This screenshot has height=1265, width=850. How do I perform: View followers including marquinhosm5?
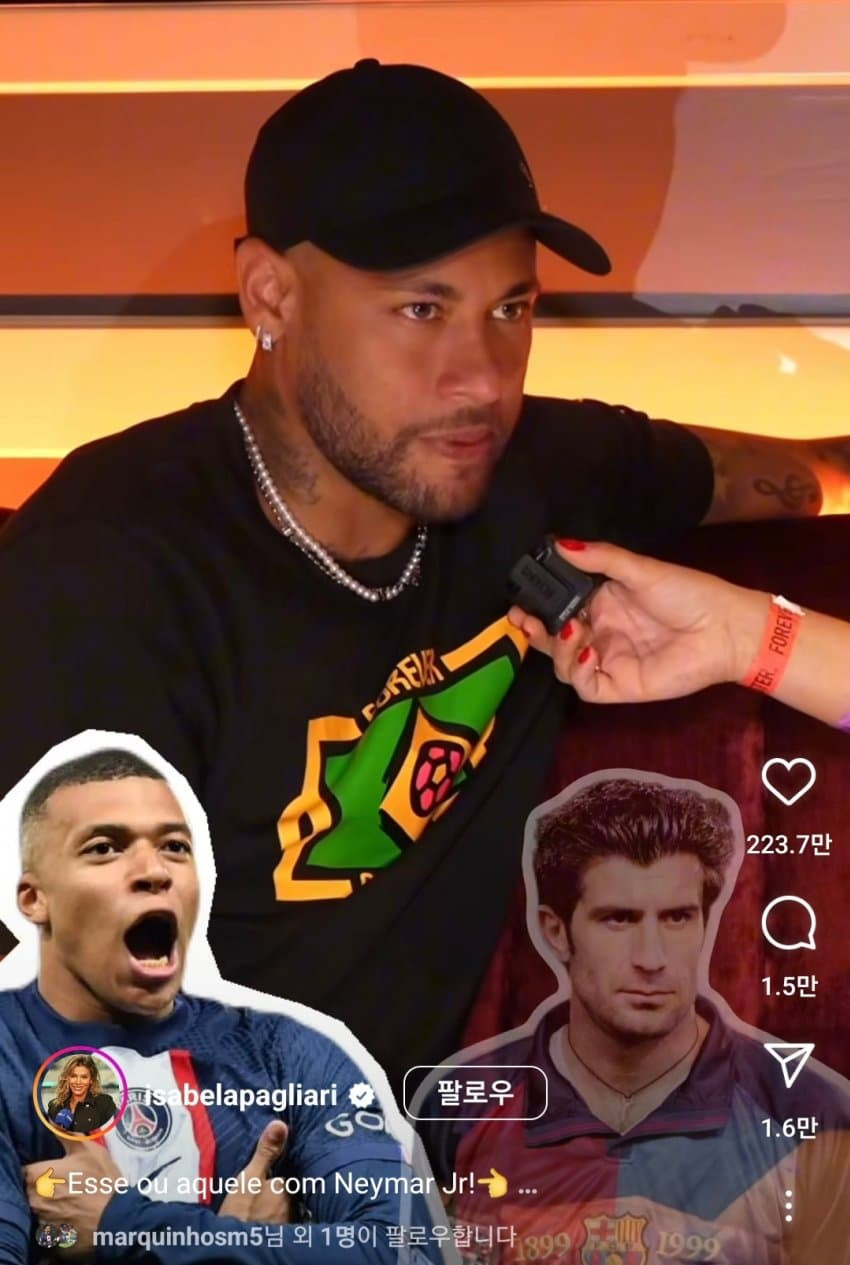[x=300, y=1237]
